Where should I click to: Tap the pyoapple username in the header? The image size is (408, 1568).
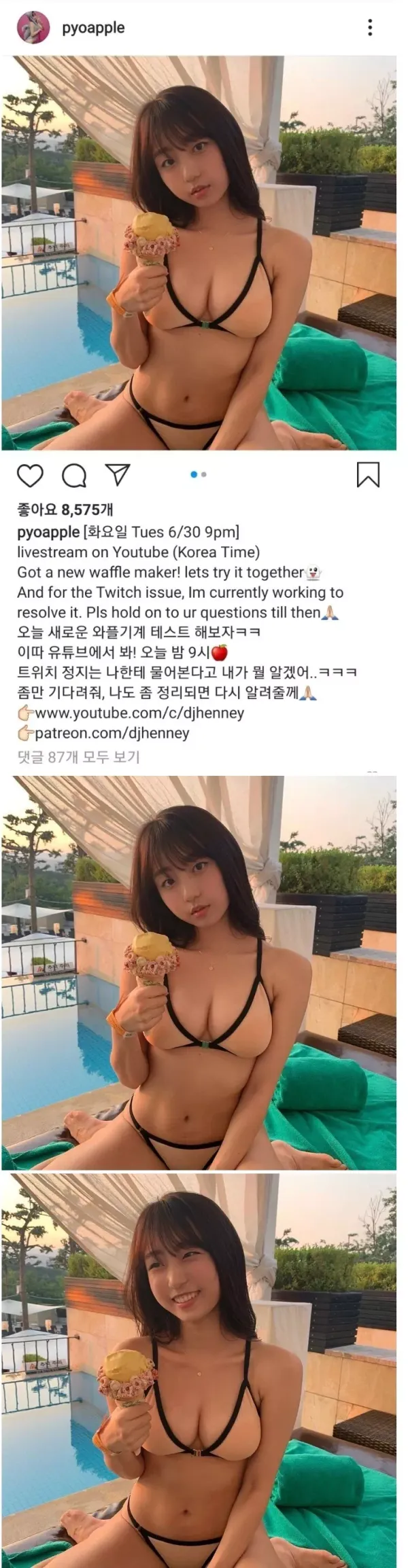(x=93, y=28)
